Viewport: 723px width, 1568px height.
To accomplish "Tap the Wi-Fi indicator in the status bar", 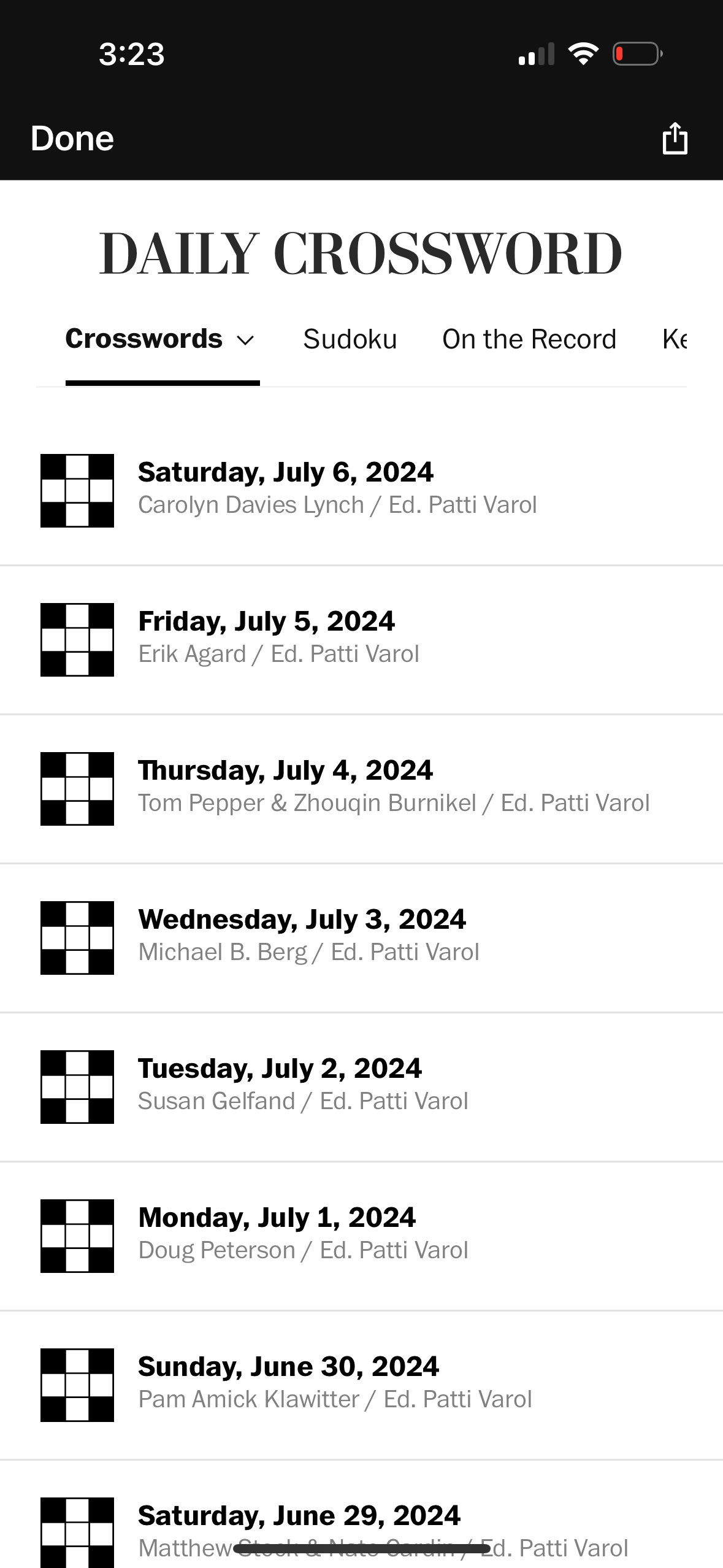I will [x=584, y=53].
